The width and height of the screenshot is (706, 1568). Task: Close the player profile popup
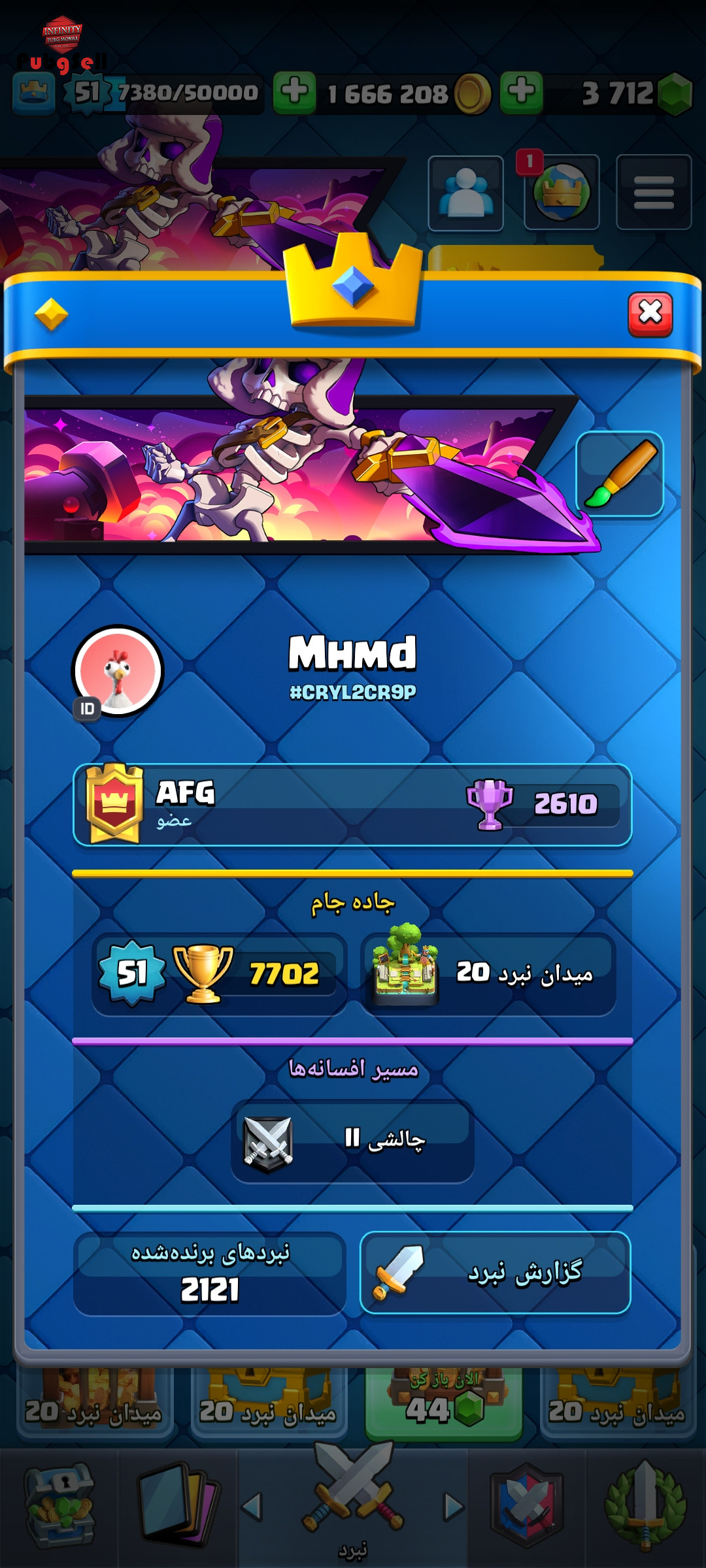tap(650, 314)
